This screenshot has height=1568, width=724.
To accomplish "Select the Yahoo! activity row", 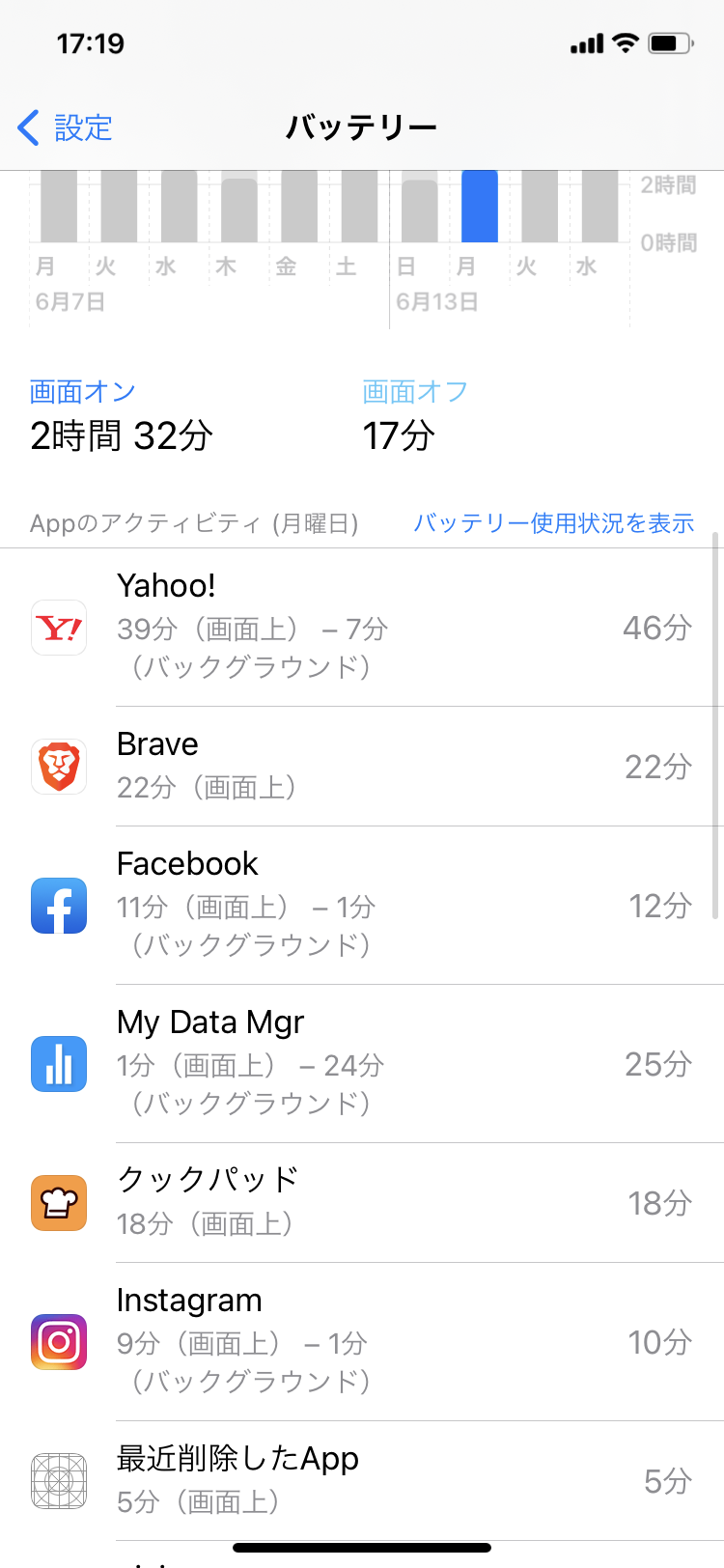I will pos(362,628).
